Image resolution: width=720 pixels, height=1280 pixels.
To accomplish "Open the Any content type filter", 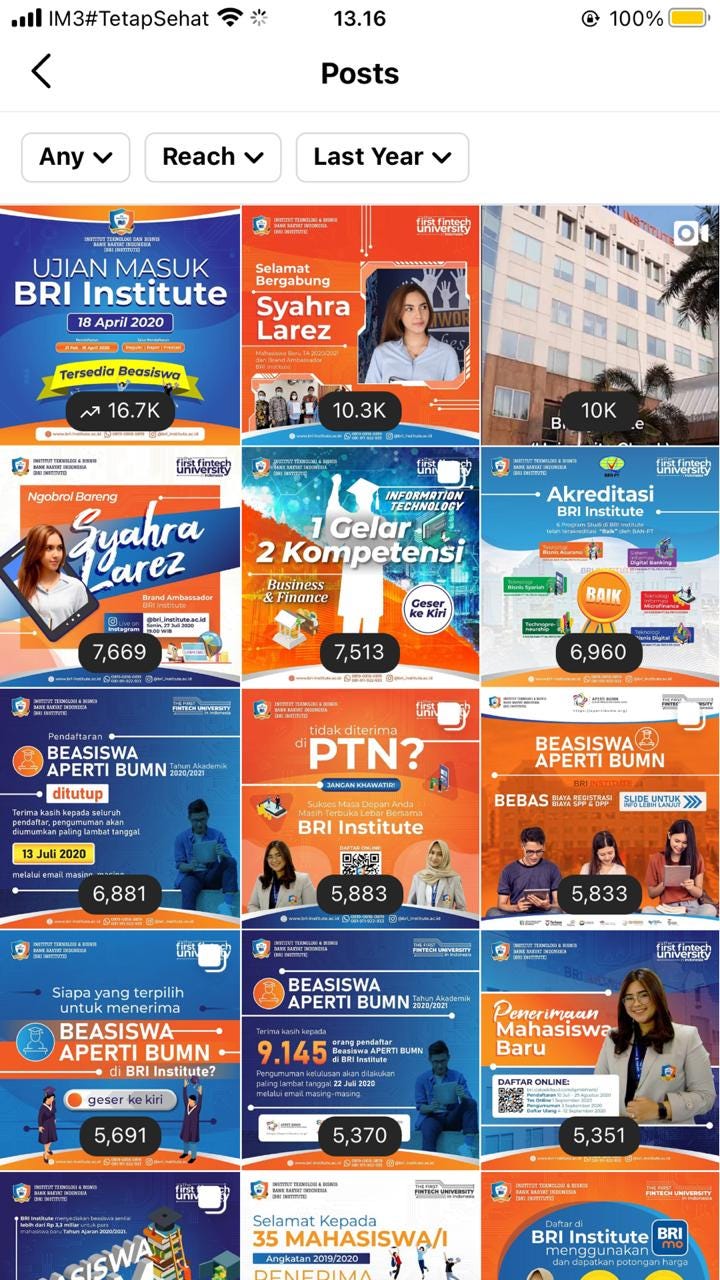I will pos(76,157).
